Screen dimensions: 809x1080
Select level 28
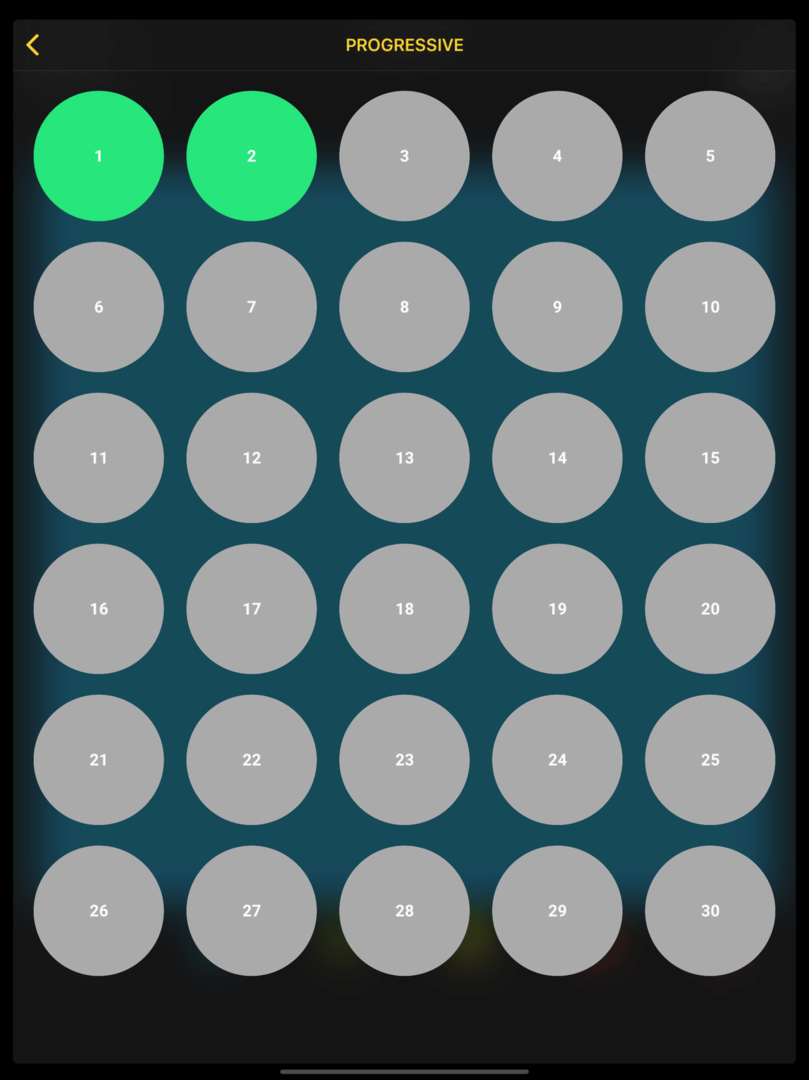404,911
